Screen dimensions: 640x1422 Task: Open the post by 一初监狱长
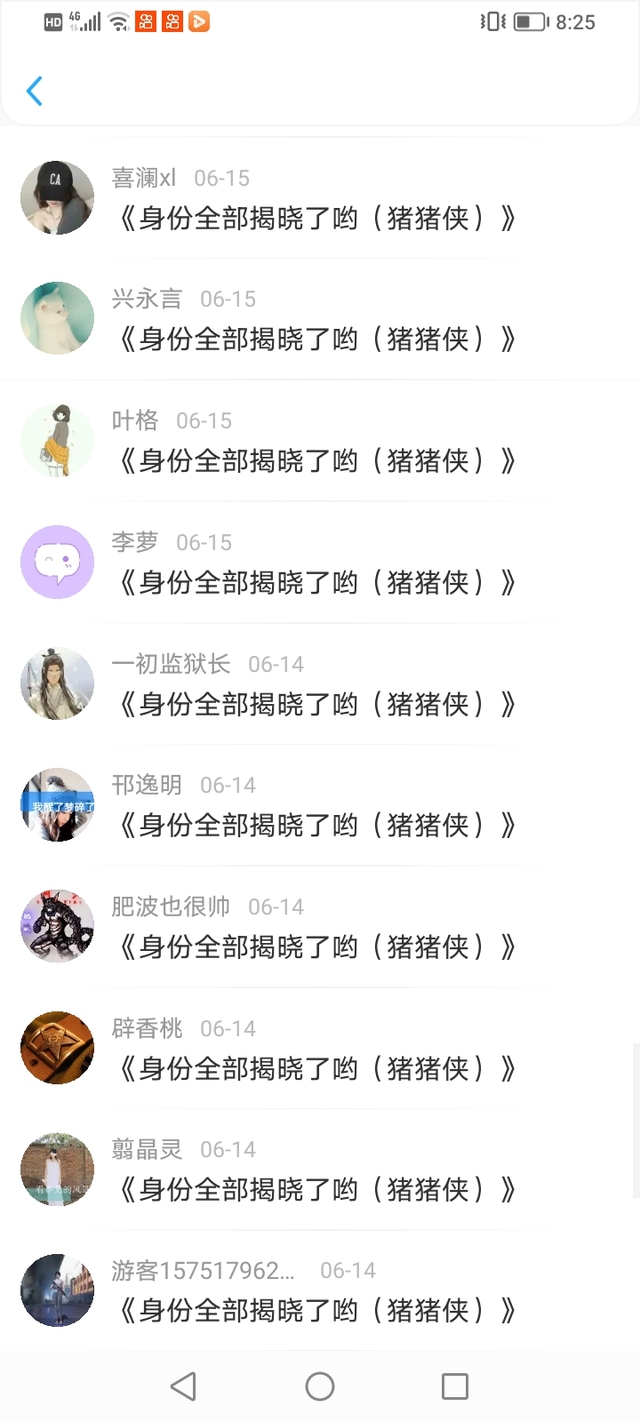pos(317,705)
